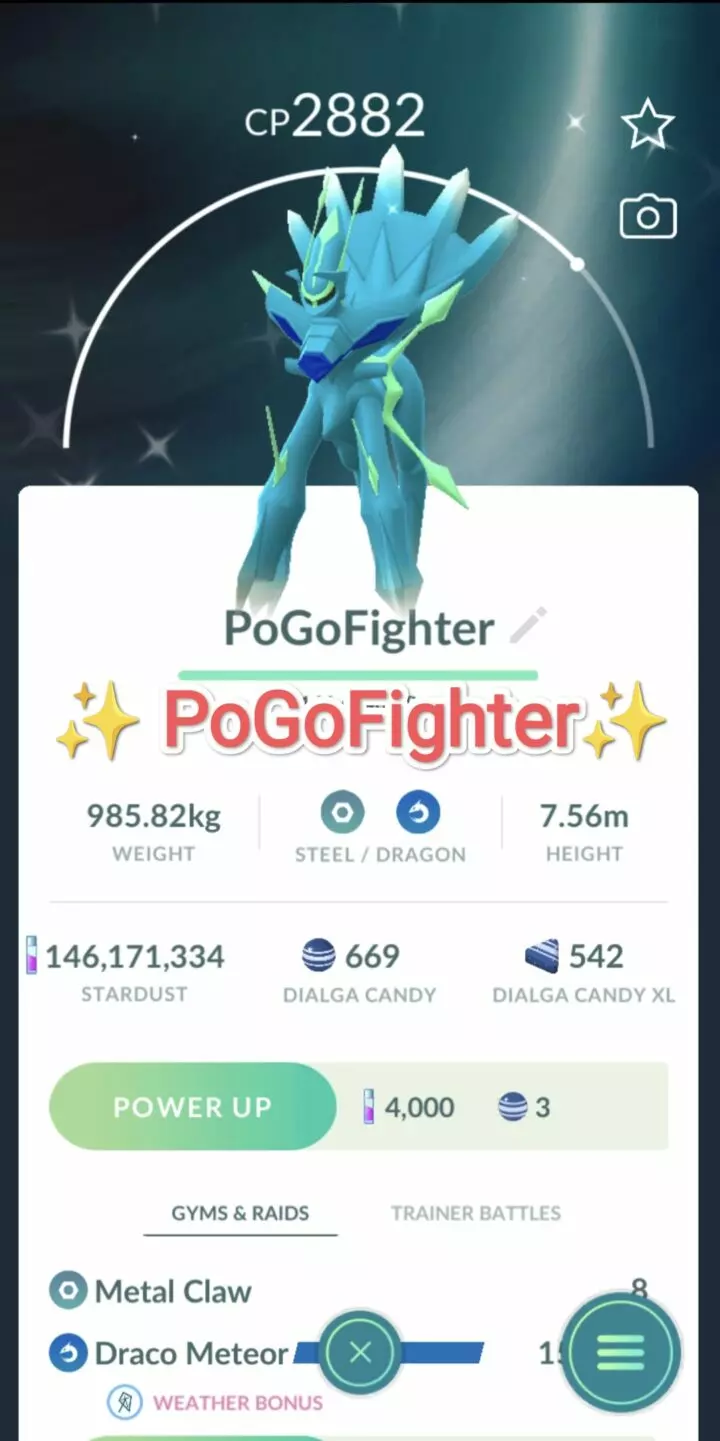Viewport: 720px width, 1441px height.
Task: Click the Dragon type icon
Action: (x=418, y=813)
